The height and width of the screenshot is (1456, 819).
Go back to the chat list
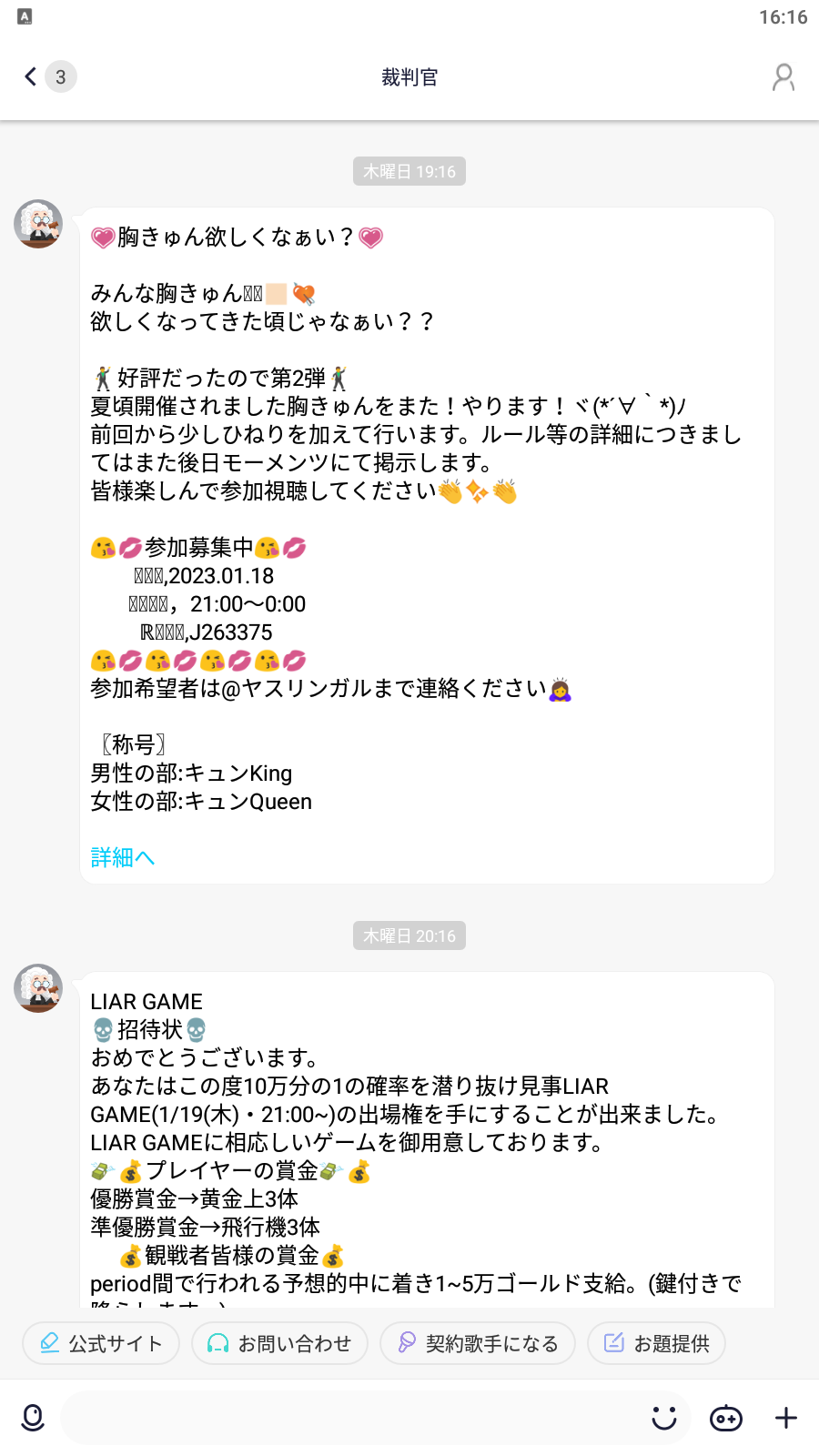pos(31,77)
